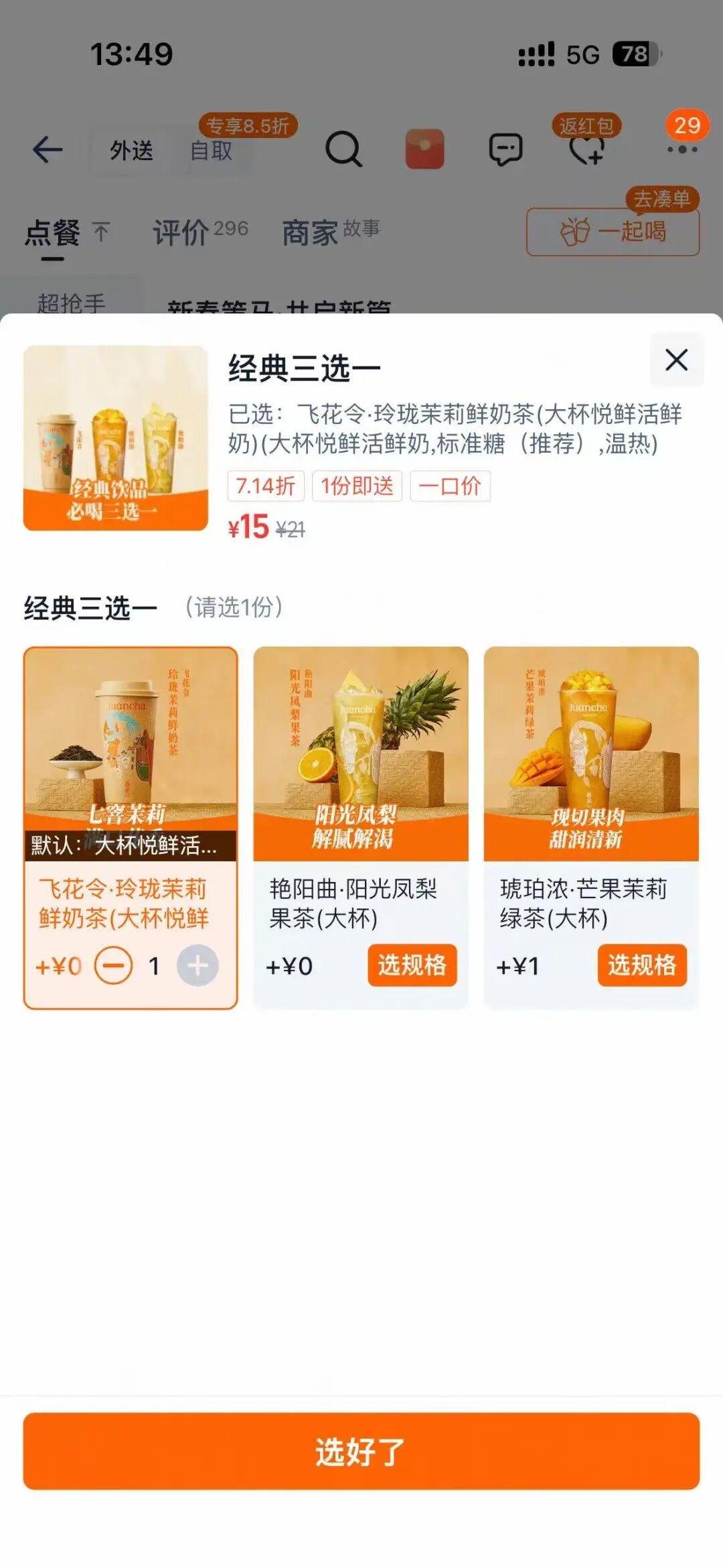
Task: Select the 点餐 ordering tab
Action: pos(53,232)
